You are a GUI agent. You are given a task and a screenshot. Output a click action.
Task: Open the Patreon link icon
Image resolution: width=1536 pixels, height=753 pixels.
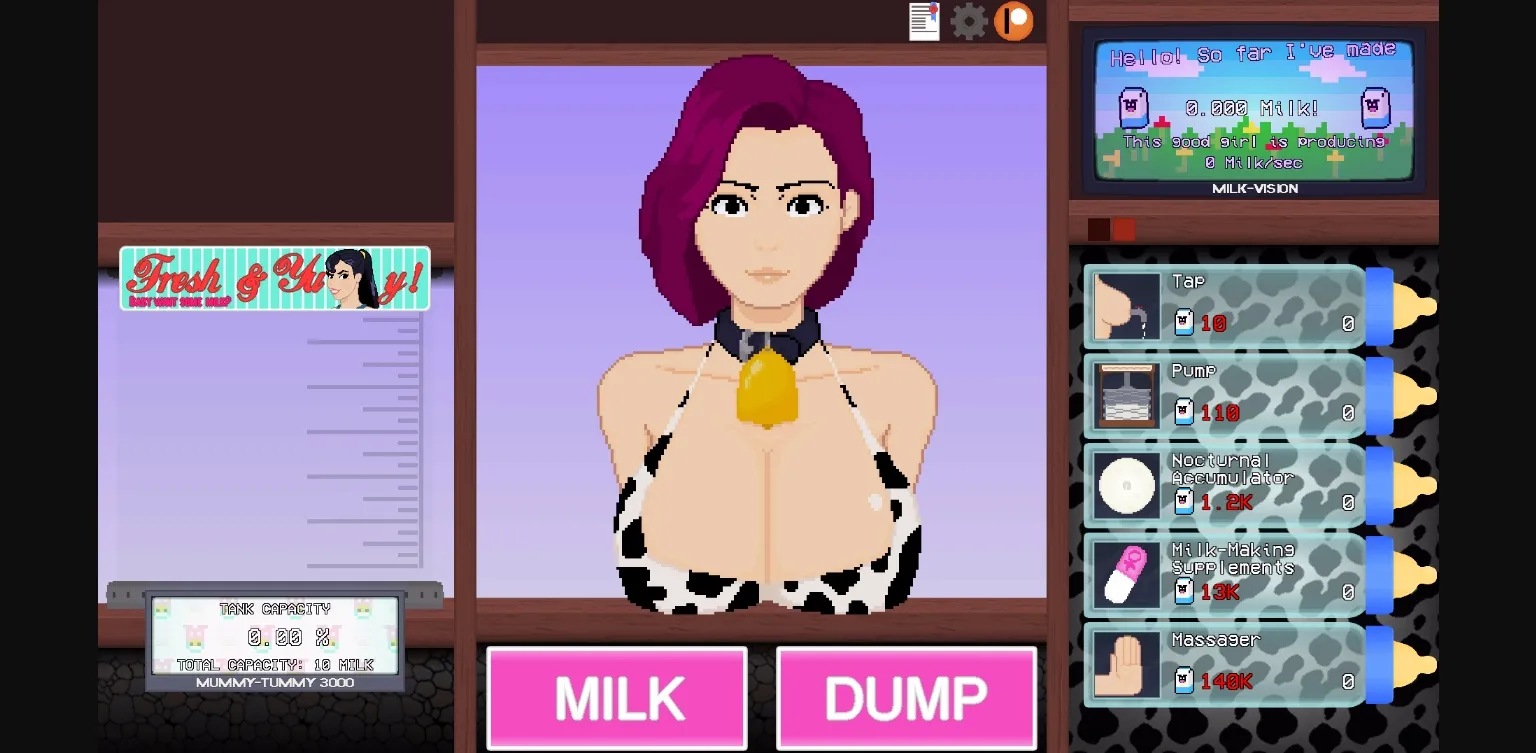click(x=1013, y=21)
